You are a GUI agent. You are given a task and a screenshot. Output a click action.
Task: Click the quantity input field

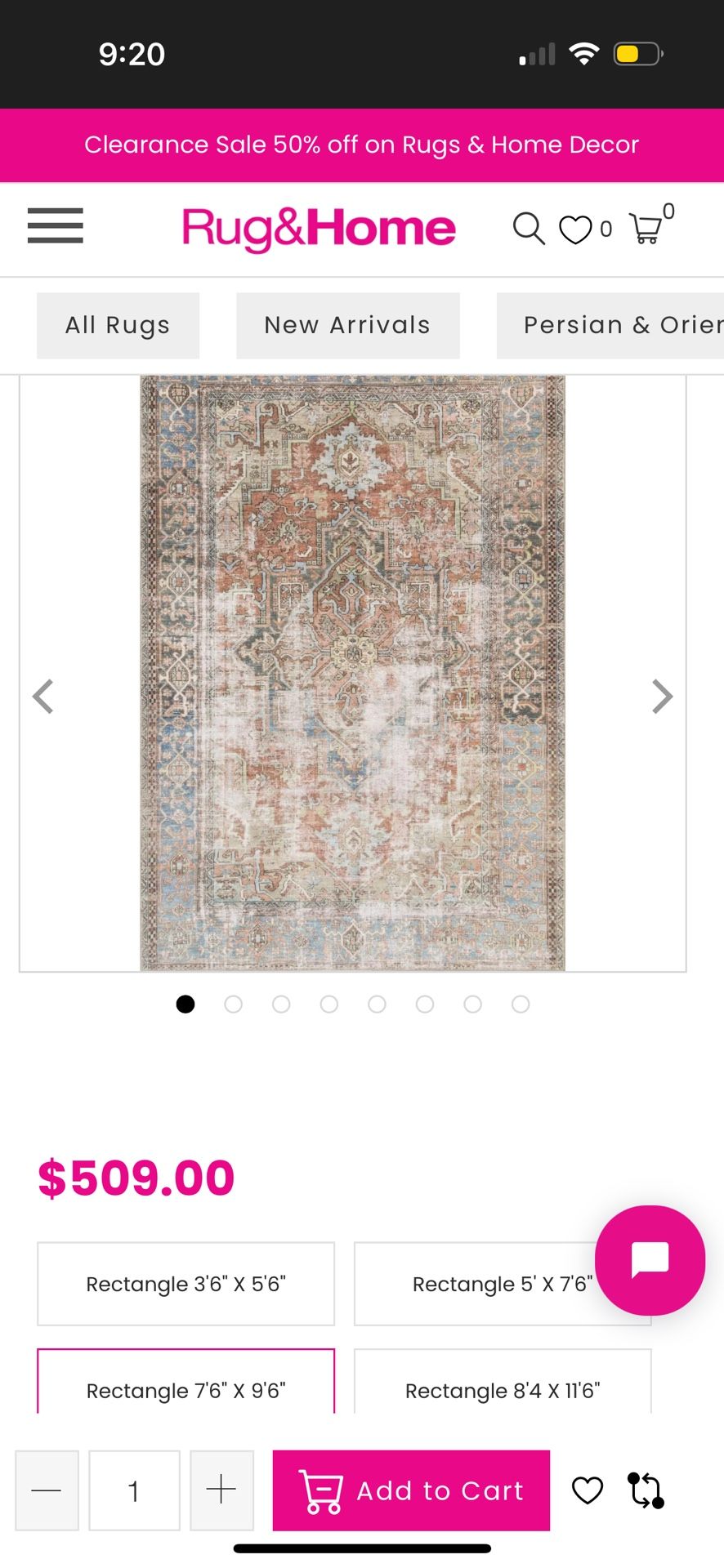[134, 1490]
